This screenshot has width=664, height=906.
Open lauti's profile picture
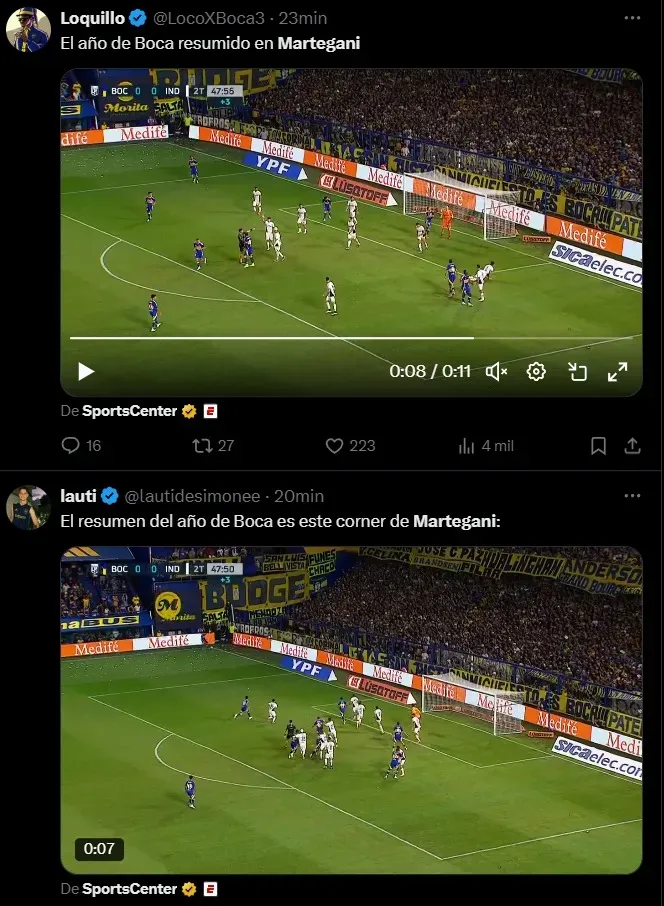tap(28, 508)
